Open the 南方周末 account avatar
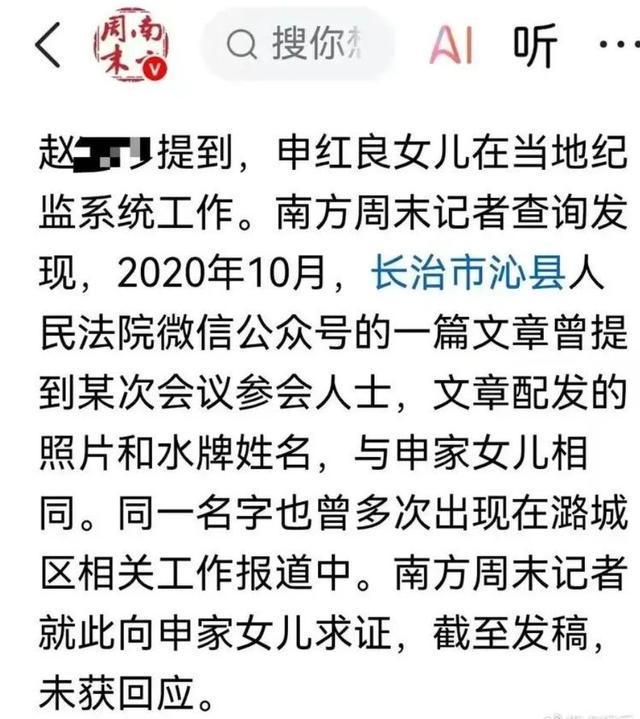The image size is (640, 719). click(x=136, y=44)
